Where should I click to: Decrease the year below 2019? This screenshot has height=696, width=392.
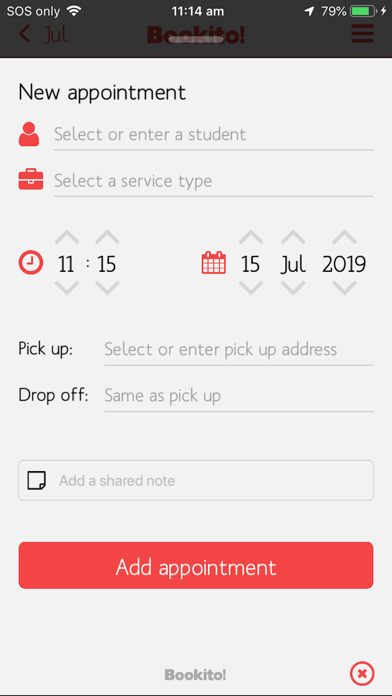[344, 288]
